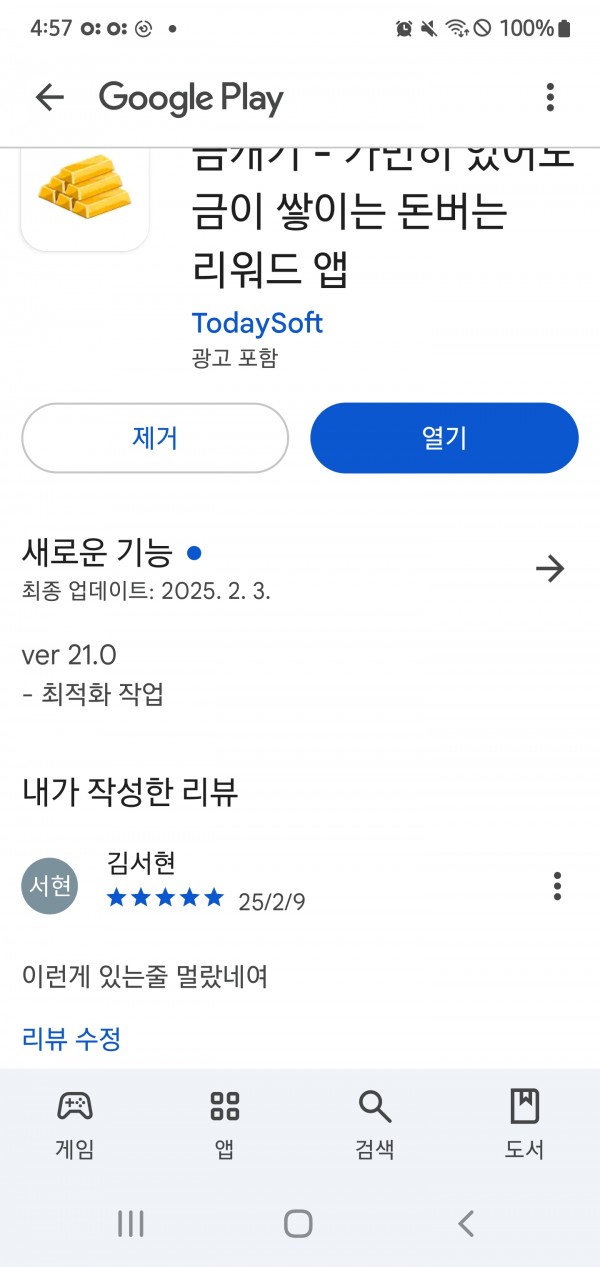The height and width of the screenshot is (1267, 600).
Task: Go back using the top-left arrow
Action: click(x=49, y=97)
